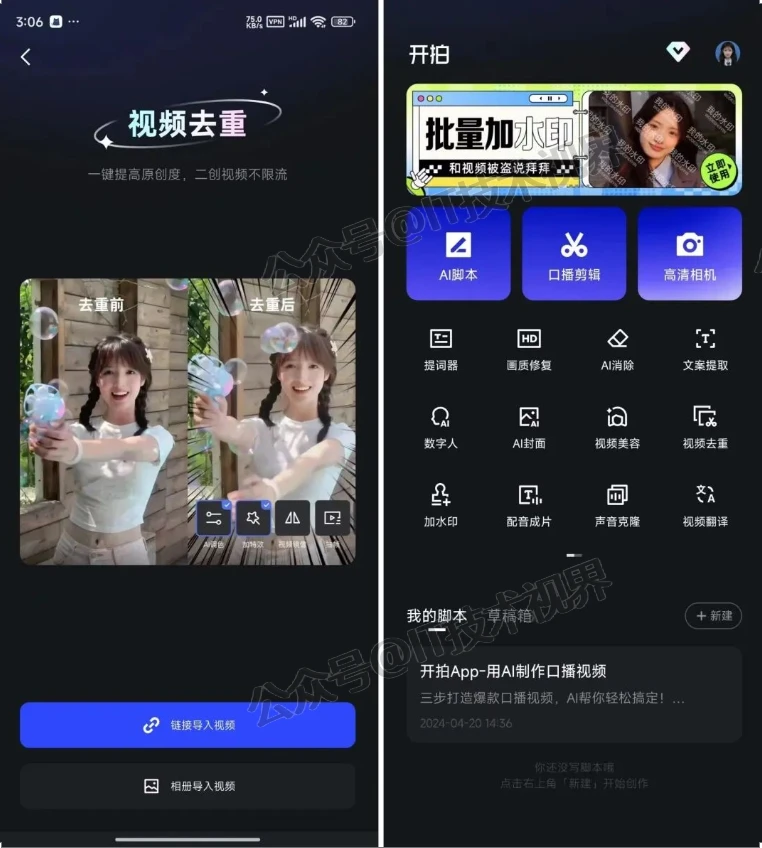This screenshot has width=762, height=848.
Task: Go back from the 视频去重 page
Action: coord(26,57)
